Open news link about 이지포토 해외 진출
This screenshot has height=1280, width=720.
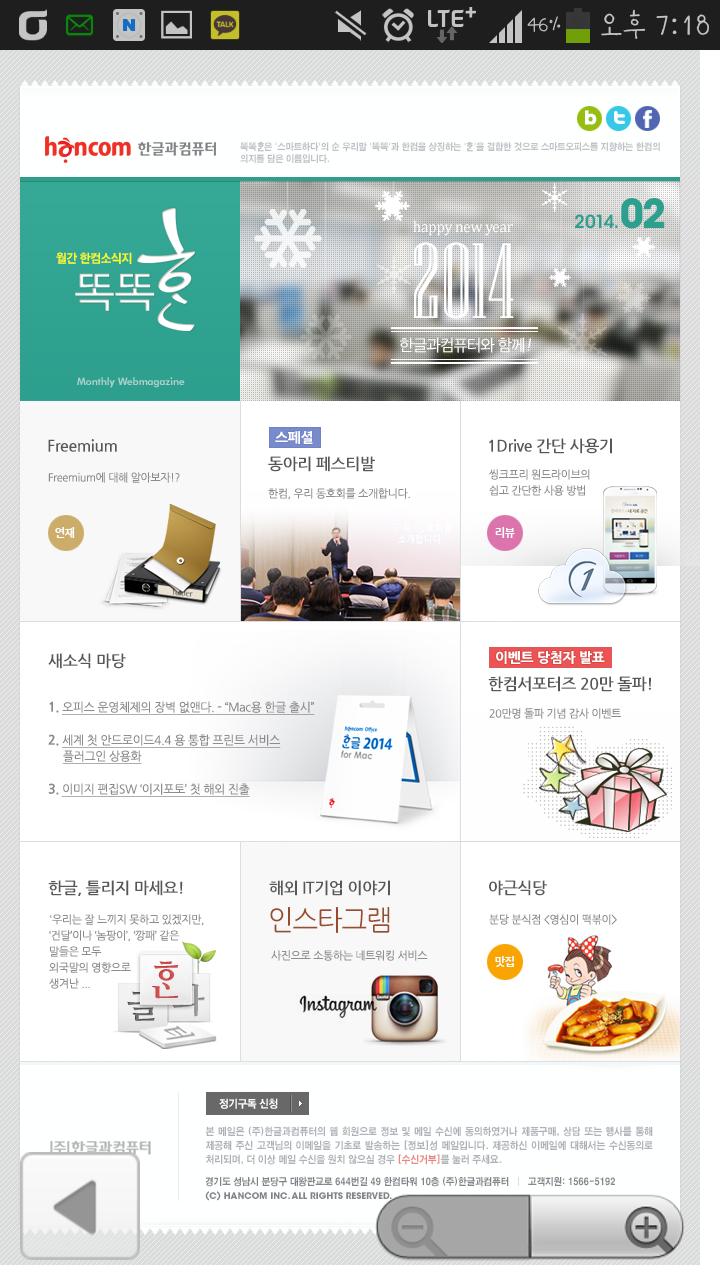point(156,789)
